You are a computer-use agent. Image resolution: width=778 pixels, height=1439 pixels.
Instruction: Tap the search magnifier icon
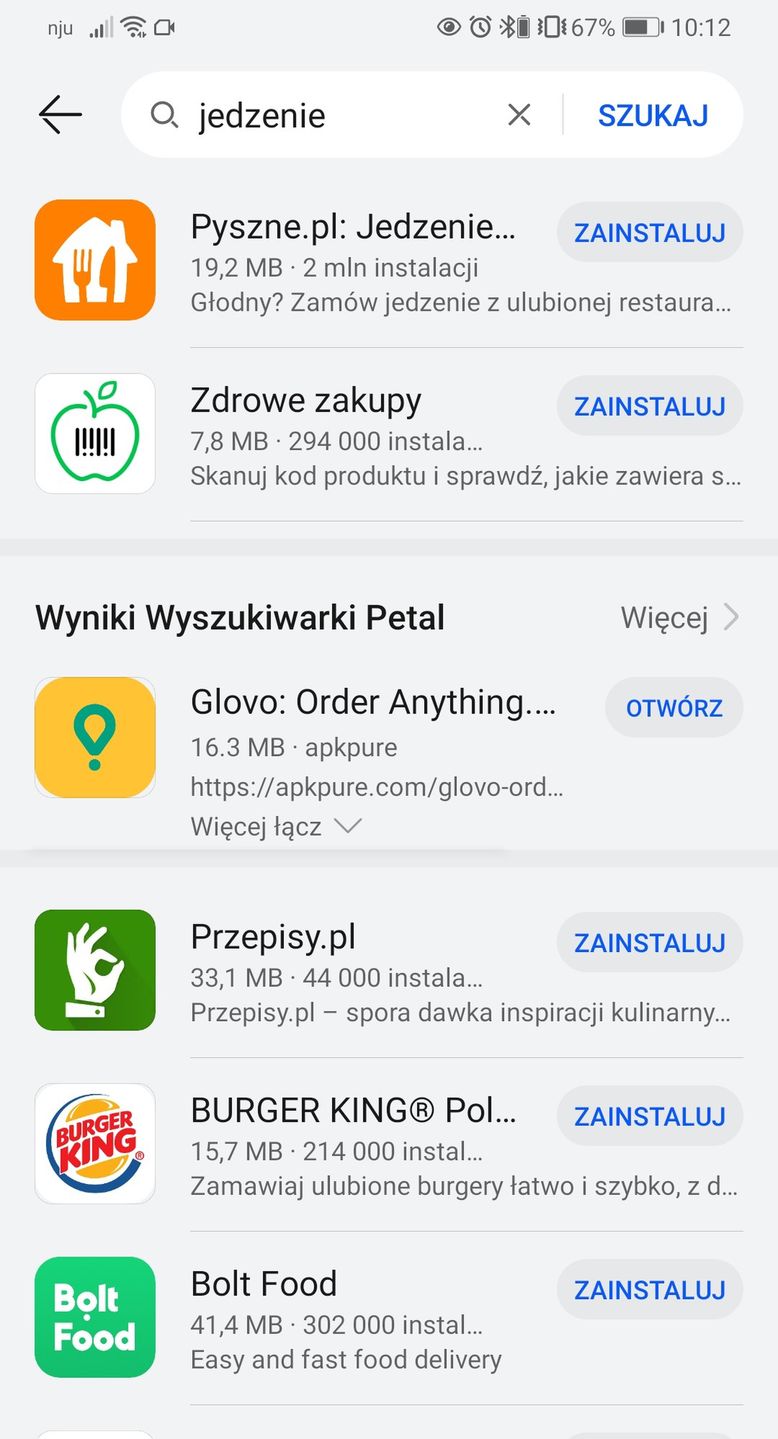(165, 114)
